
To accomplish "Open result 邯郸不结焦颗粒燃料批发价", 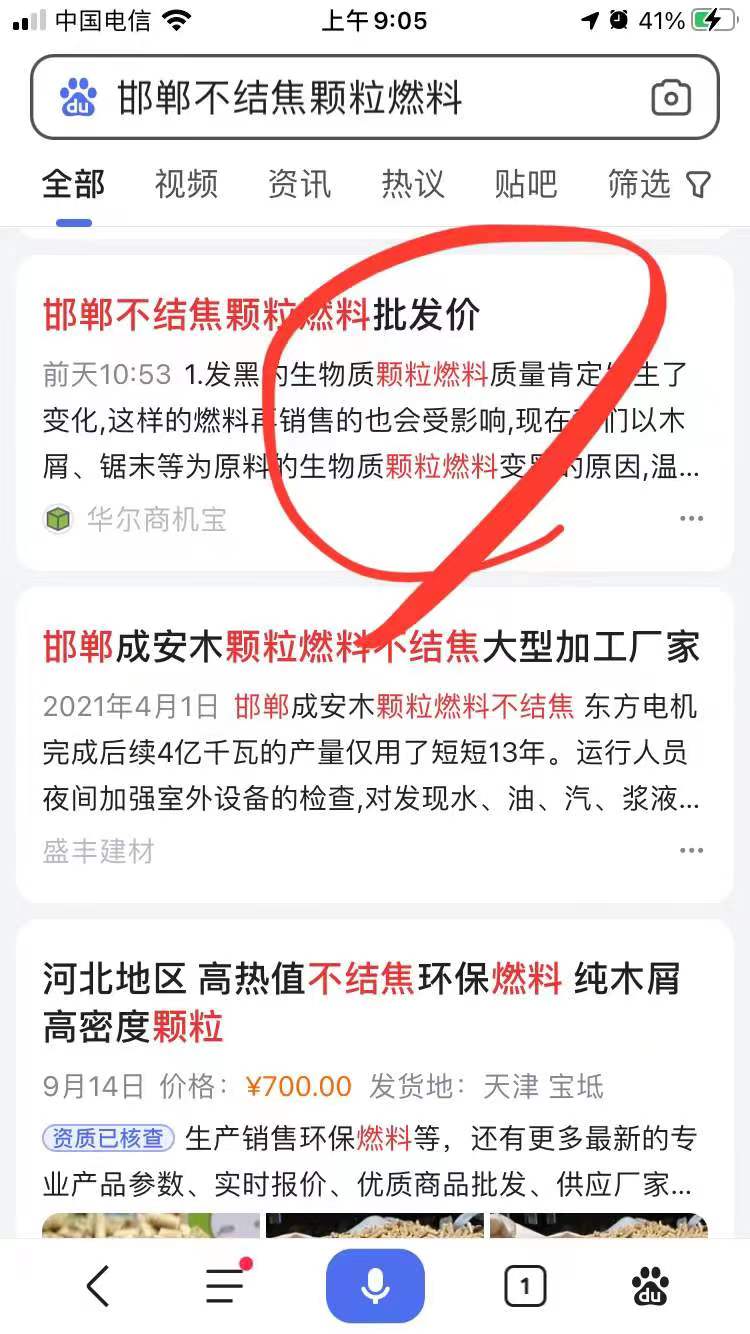I will tap(262, 315).
